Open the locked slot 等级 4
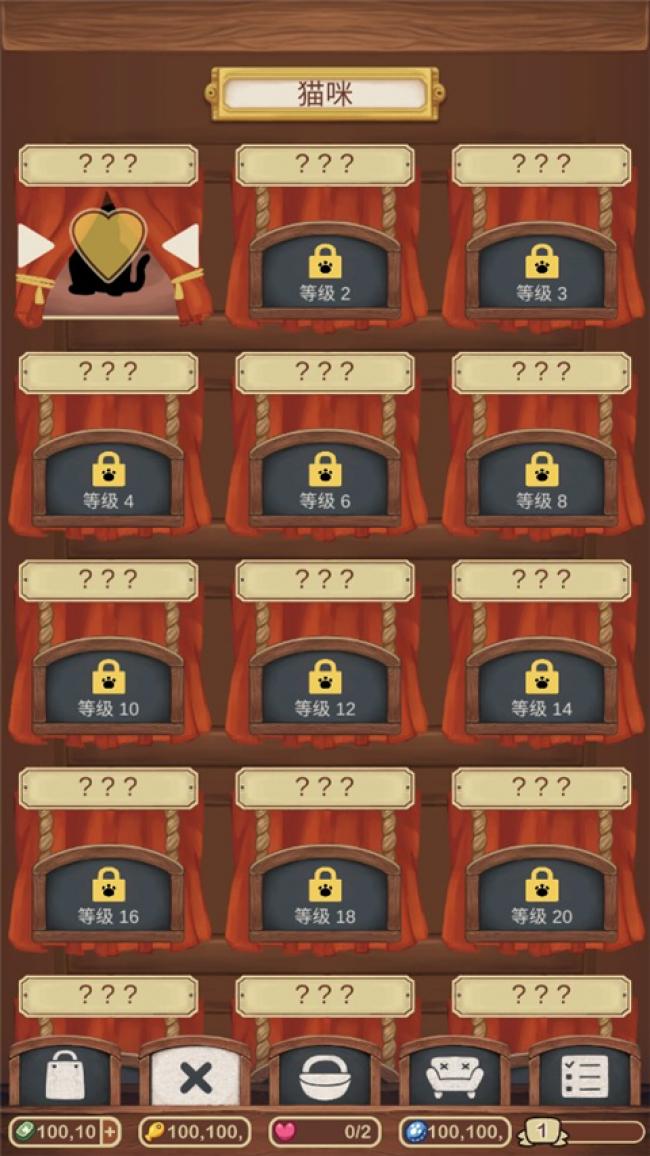This screenshot has height=1156, width=650. click(108, 478)
